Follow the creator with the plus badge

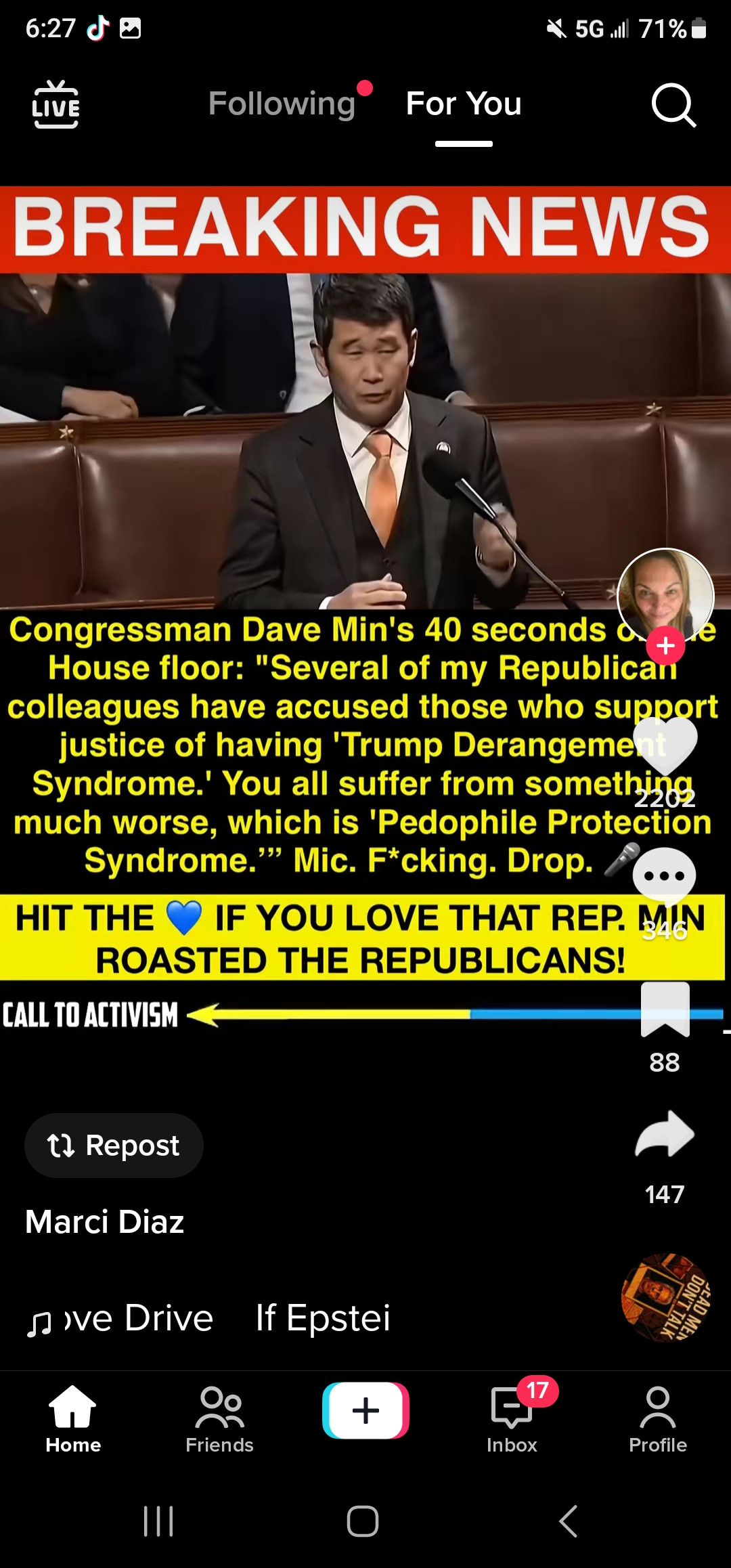(x=665, y=646)
